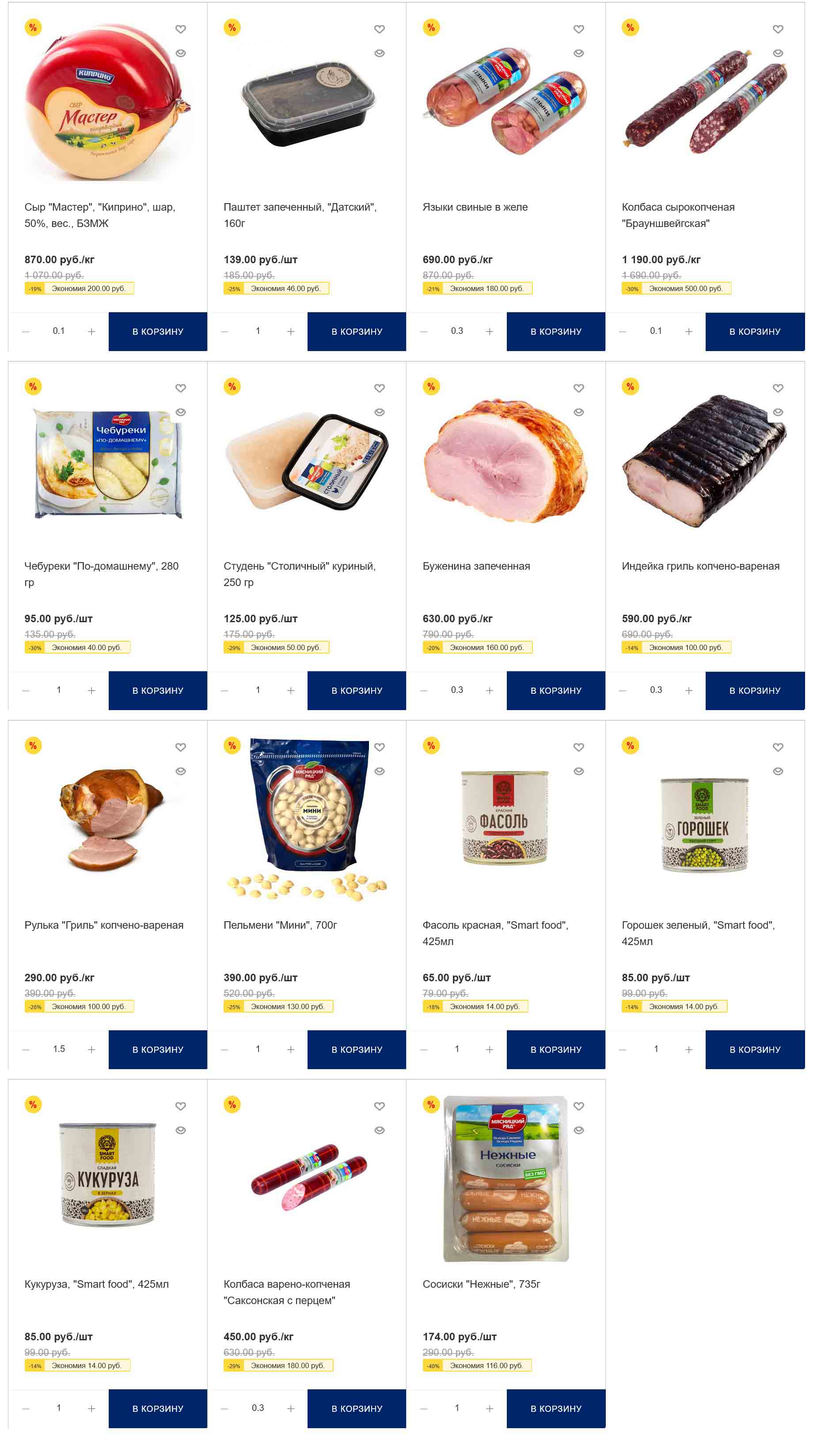Add Студень Столичный куриный to cart
The height and width of the screenshot is (1456, 817).
tap(356, 690)
